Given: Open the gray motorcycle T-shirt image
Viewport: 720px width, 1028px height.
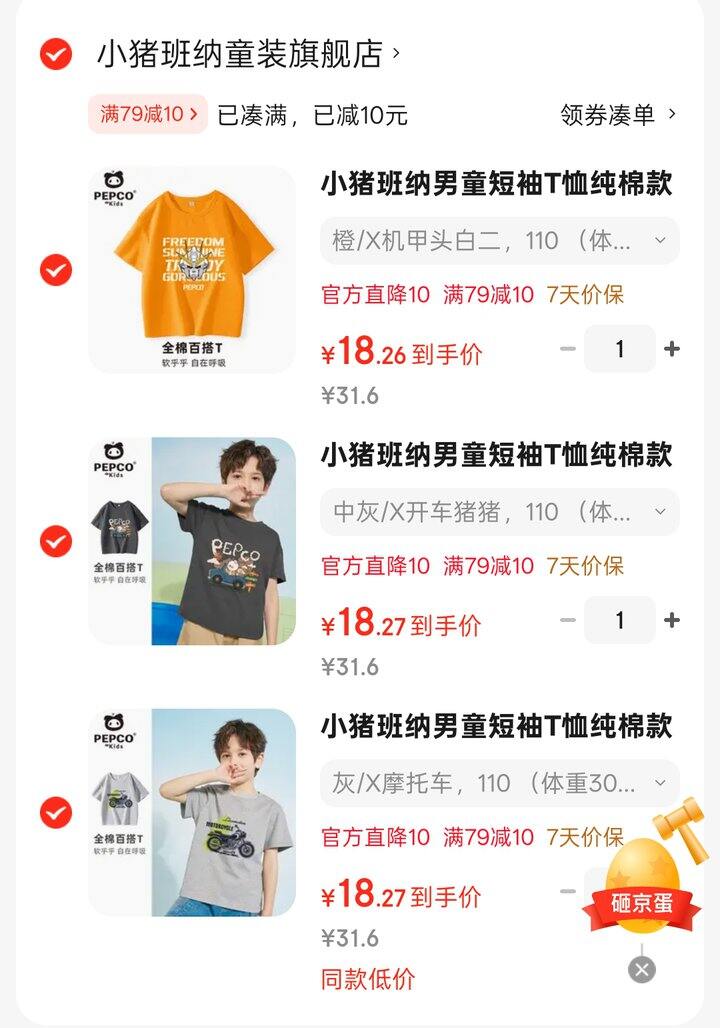Looking at the screenshot, I should click(192, 813).
